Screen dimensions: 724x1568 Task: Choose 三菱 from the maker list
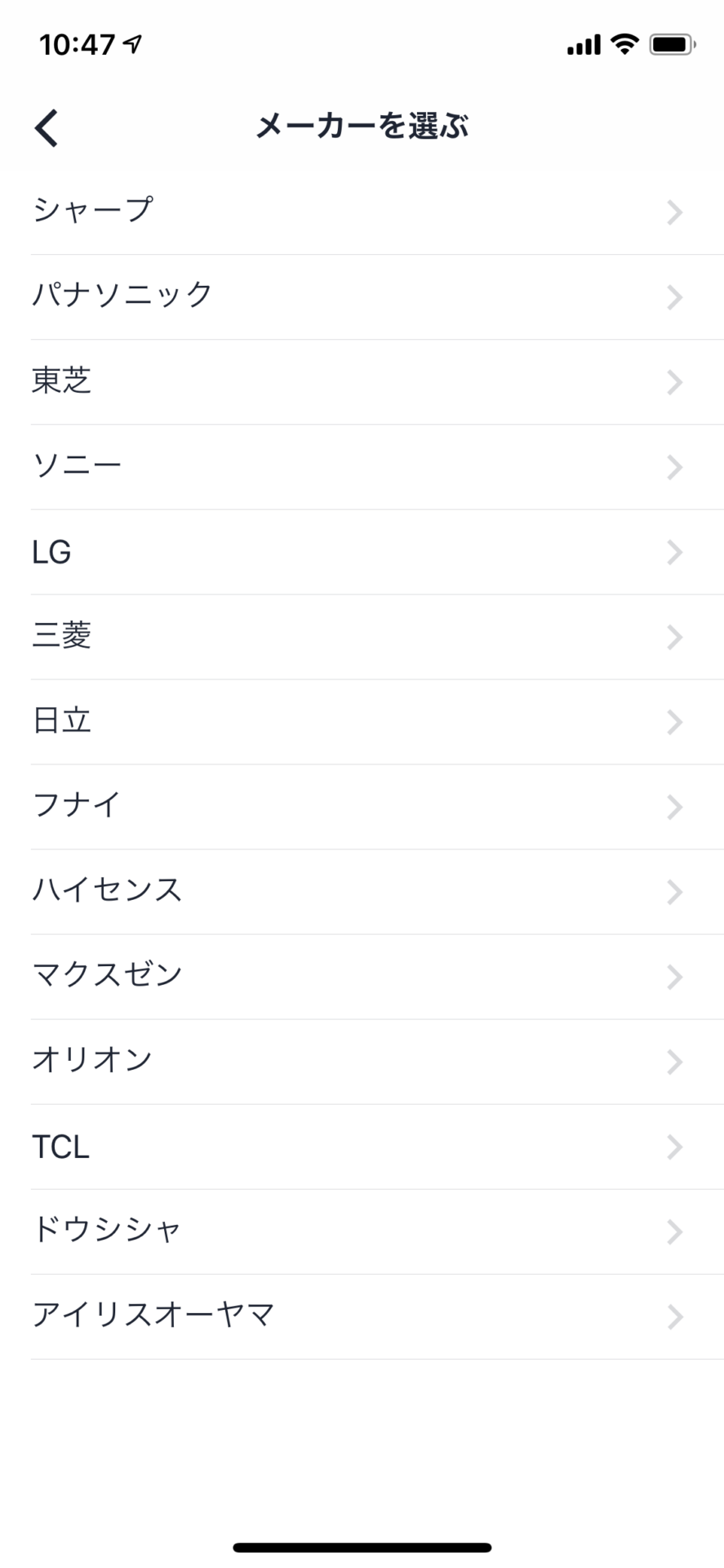pos(362,637)
